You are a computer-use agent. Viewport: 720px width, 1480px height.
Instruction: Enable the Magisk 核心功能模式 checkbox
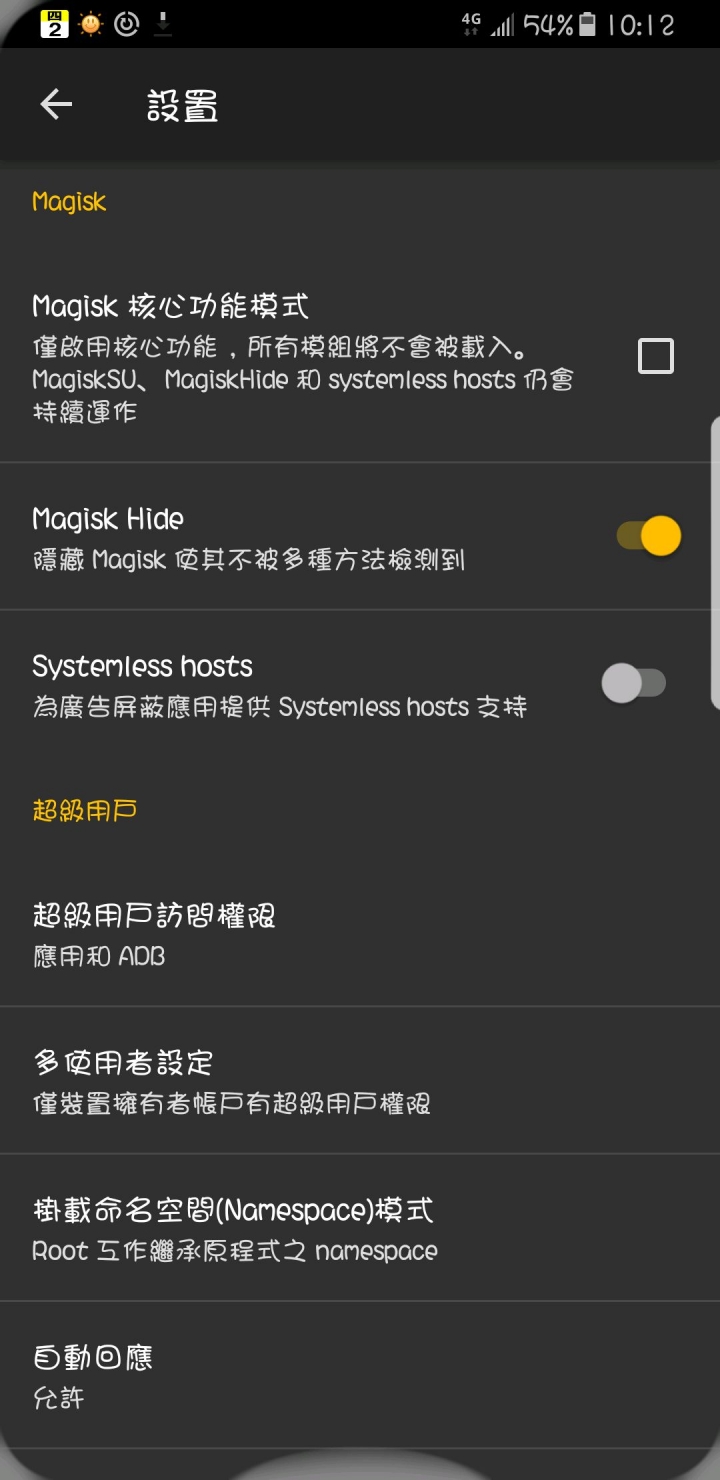point(655,355)
